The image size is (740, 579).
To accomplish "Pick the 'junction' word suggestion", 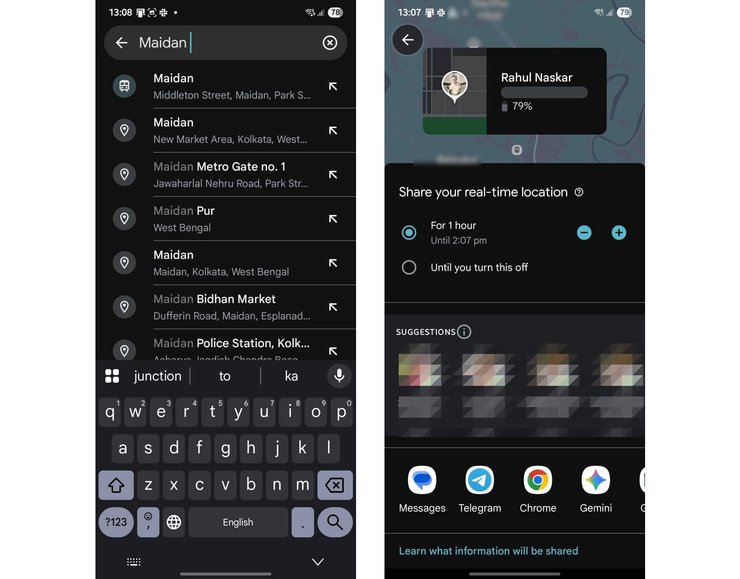I will pos(158,376).
